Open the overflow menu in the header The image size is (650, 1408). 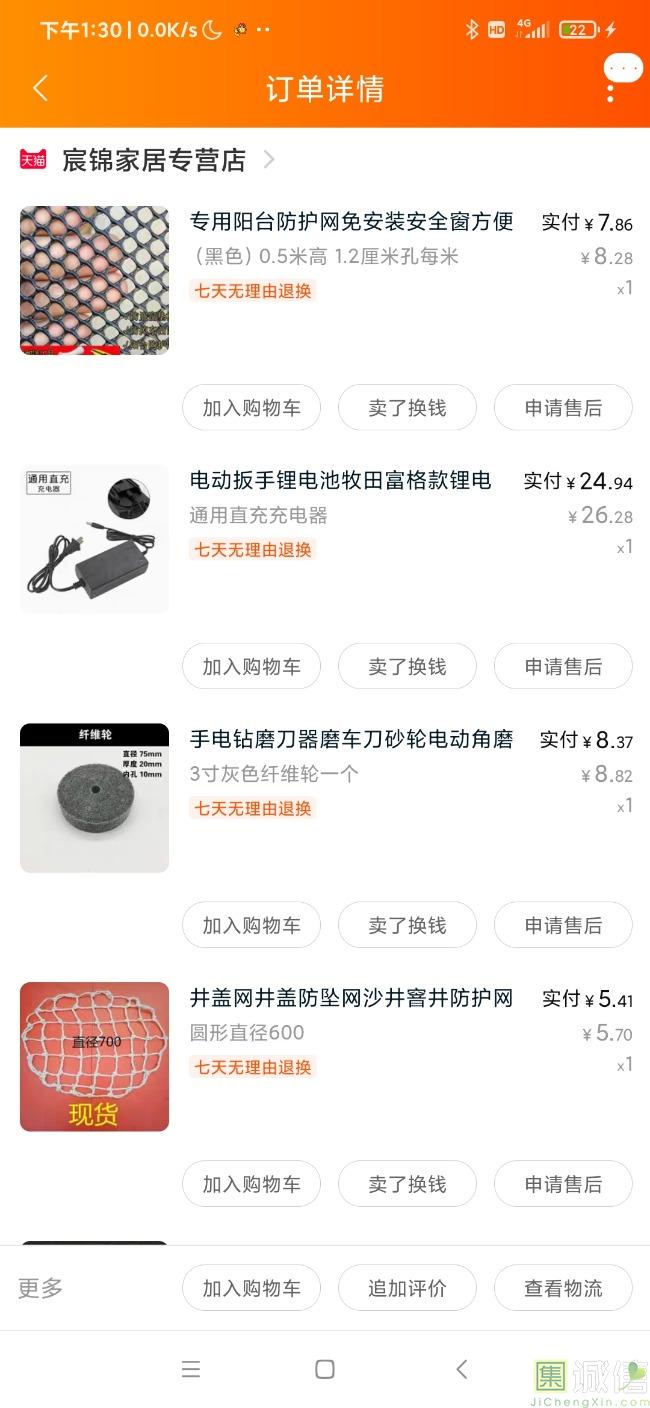pyautogui.click(x=610, y=88)
